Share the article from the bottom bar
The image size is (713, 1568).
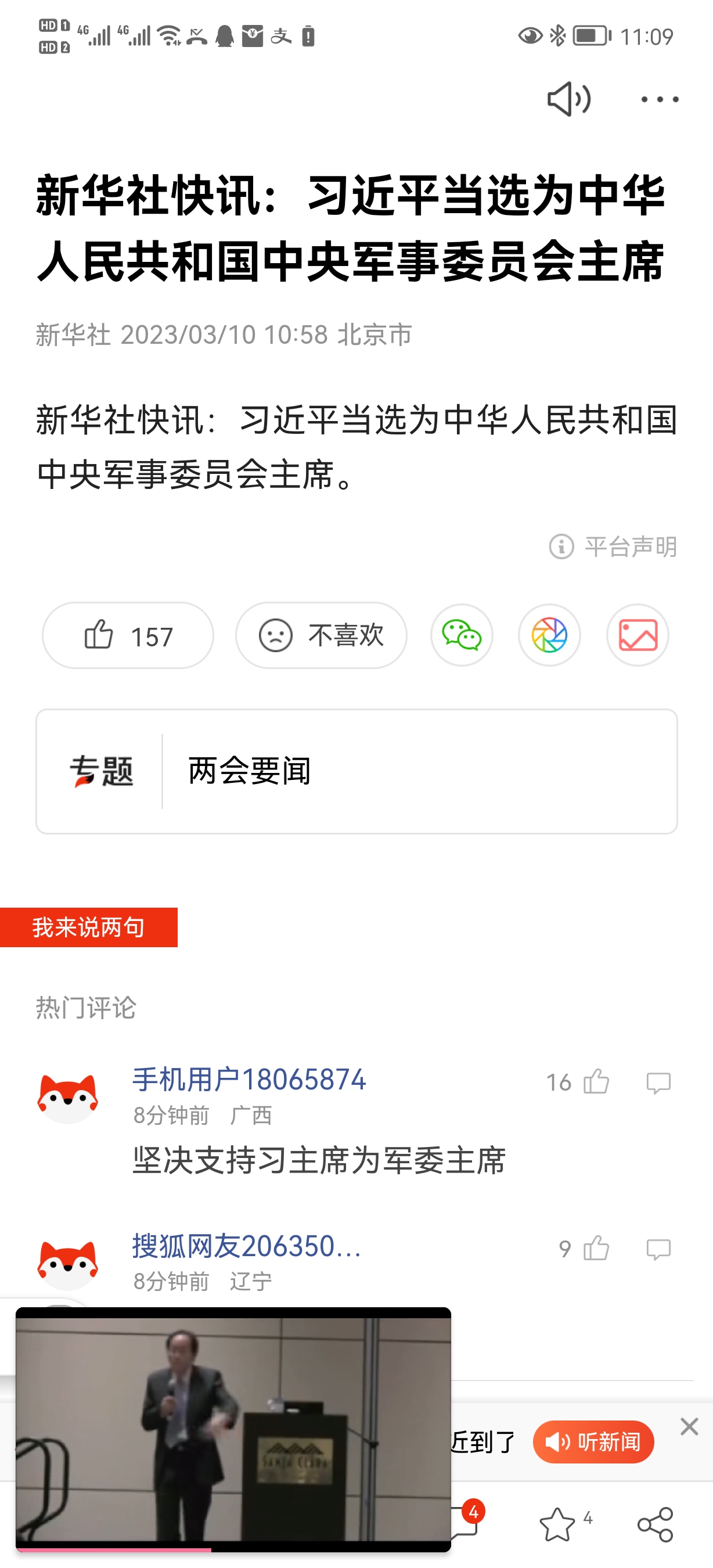click(655, 1524)
